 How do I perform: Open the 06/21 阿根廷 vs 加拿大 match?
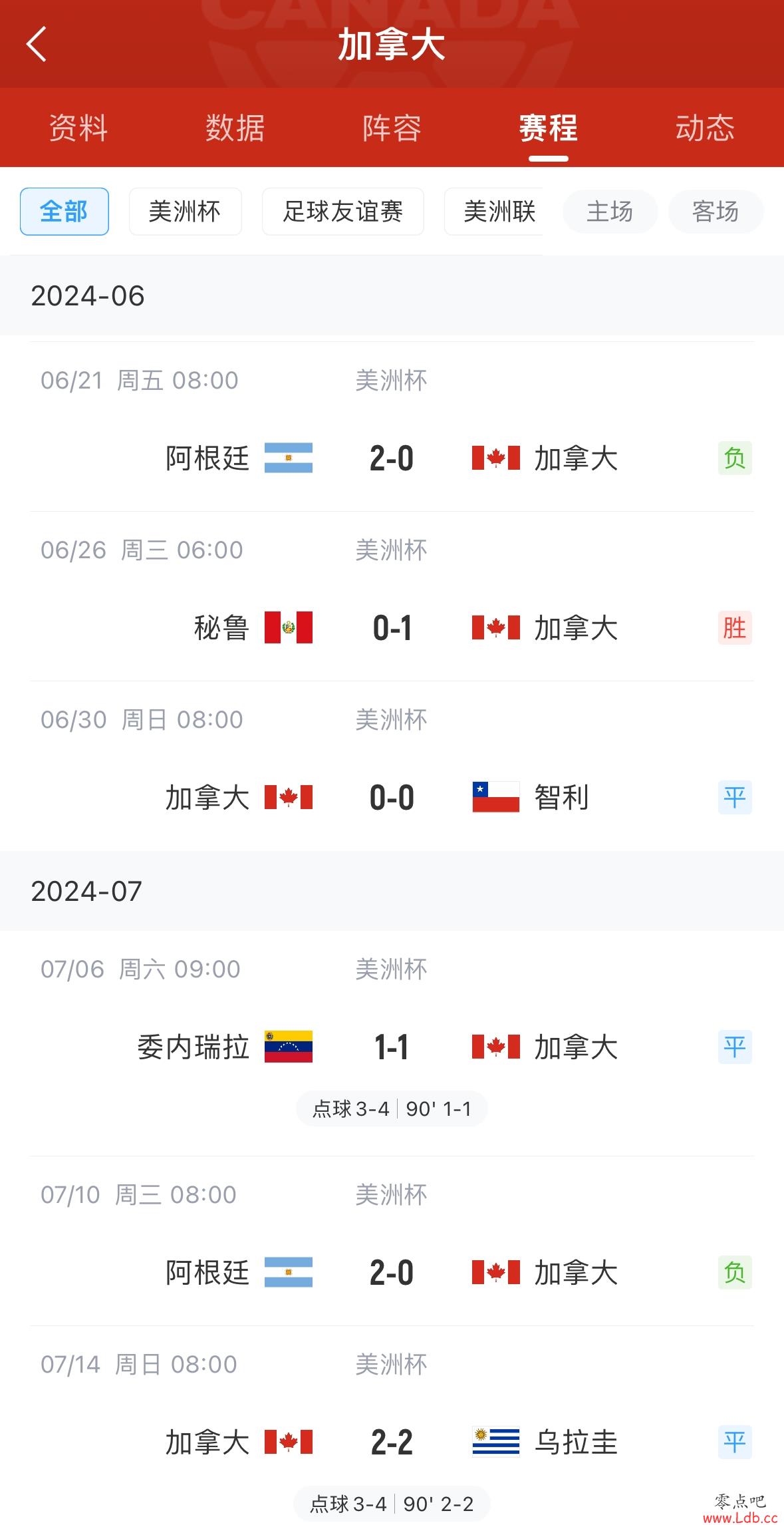tap(392, 458)
